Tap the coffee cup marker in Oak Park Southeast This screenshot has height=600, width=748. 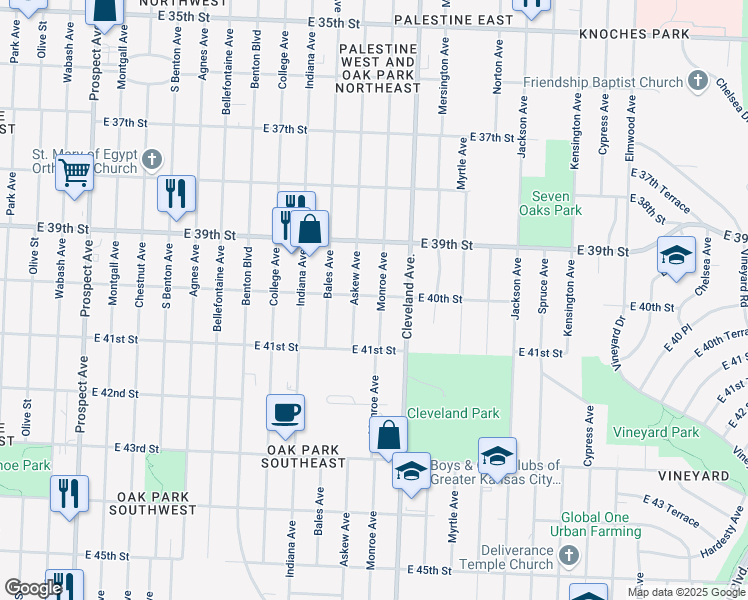285,412
